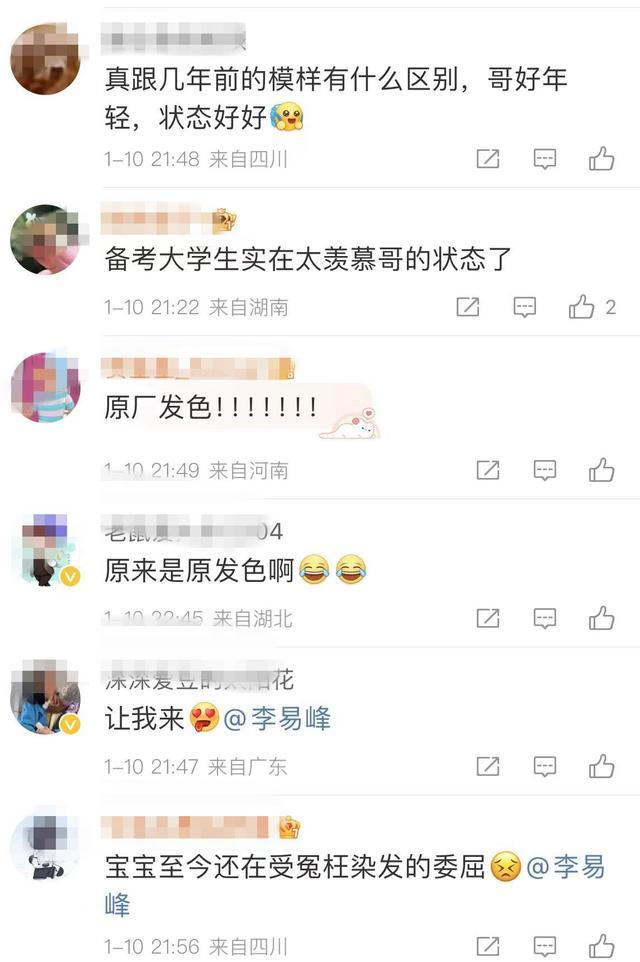
Task: Reply to the comment from 四川 at 21:56
Action: (x=544, y=945)
